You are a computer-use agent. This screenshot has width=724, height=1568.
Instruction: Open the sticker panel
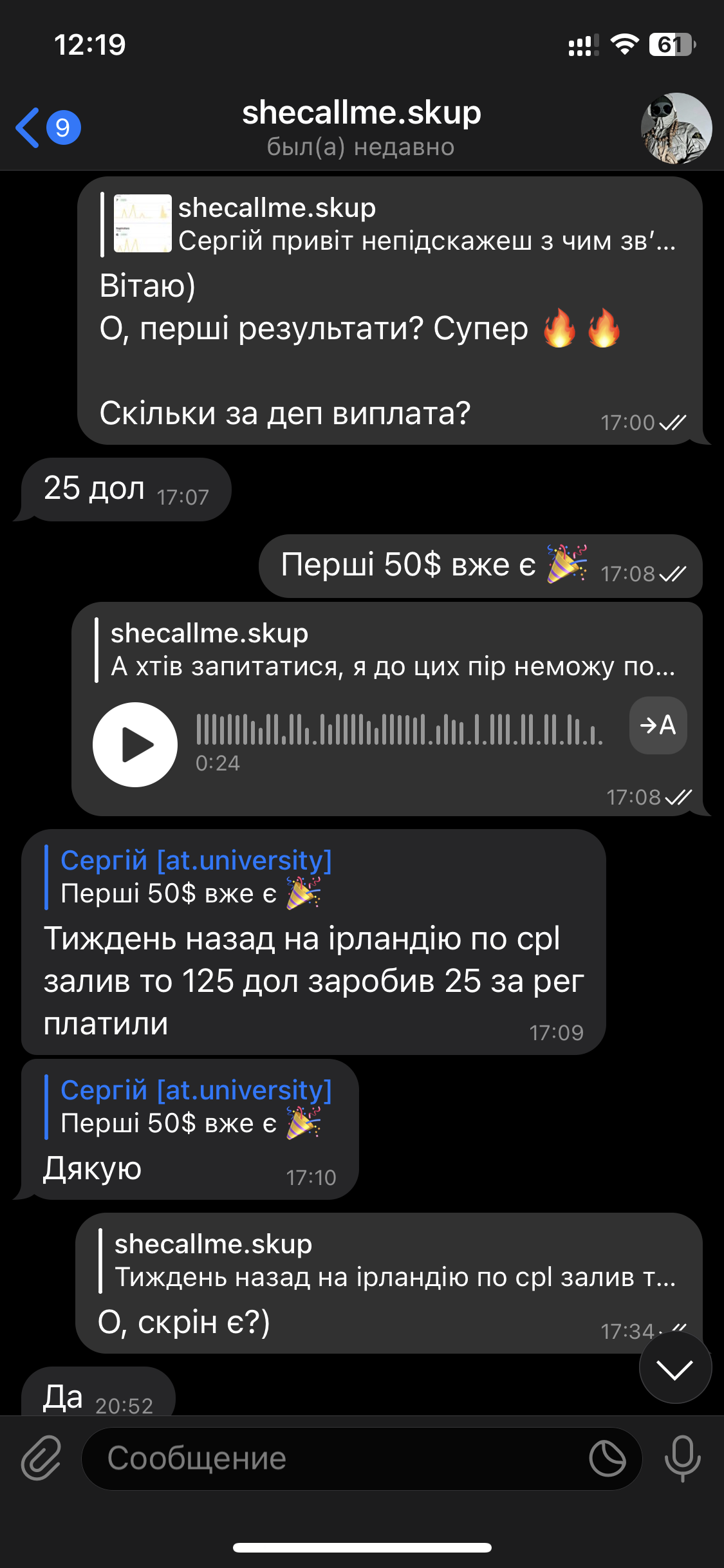(607, 1458)
